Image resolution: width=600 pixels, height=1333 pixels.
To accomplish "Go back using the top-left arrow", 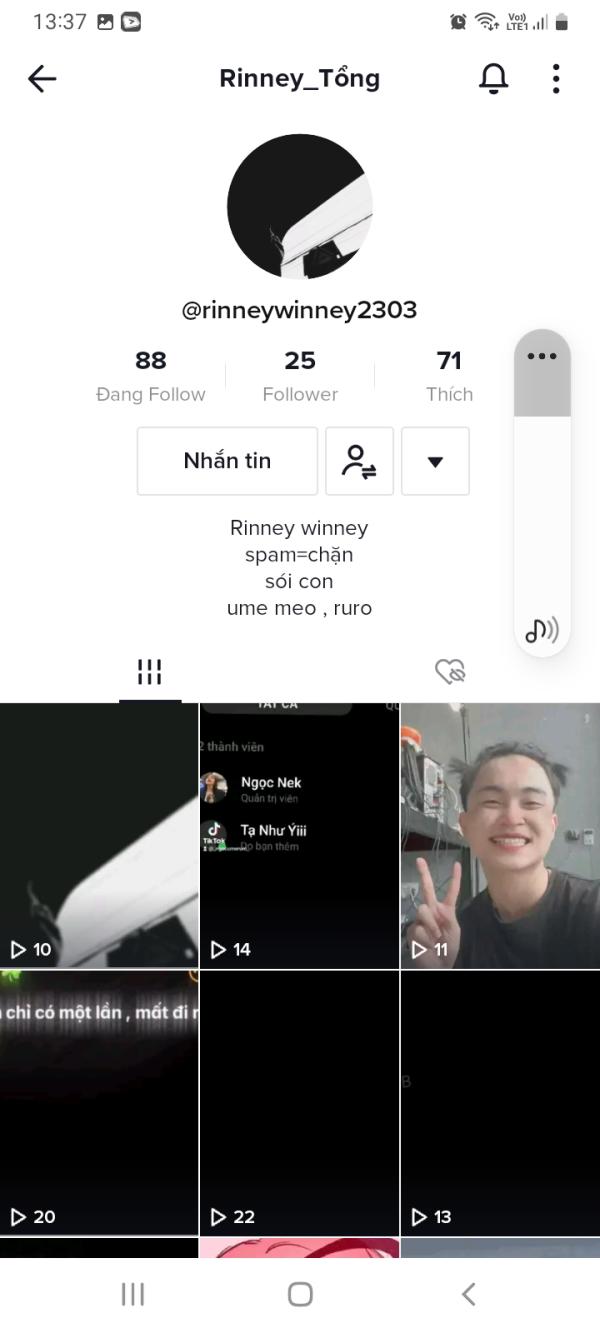I will click(x=42, y=79).
